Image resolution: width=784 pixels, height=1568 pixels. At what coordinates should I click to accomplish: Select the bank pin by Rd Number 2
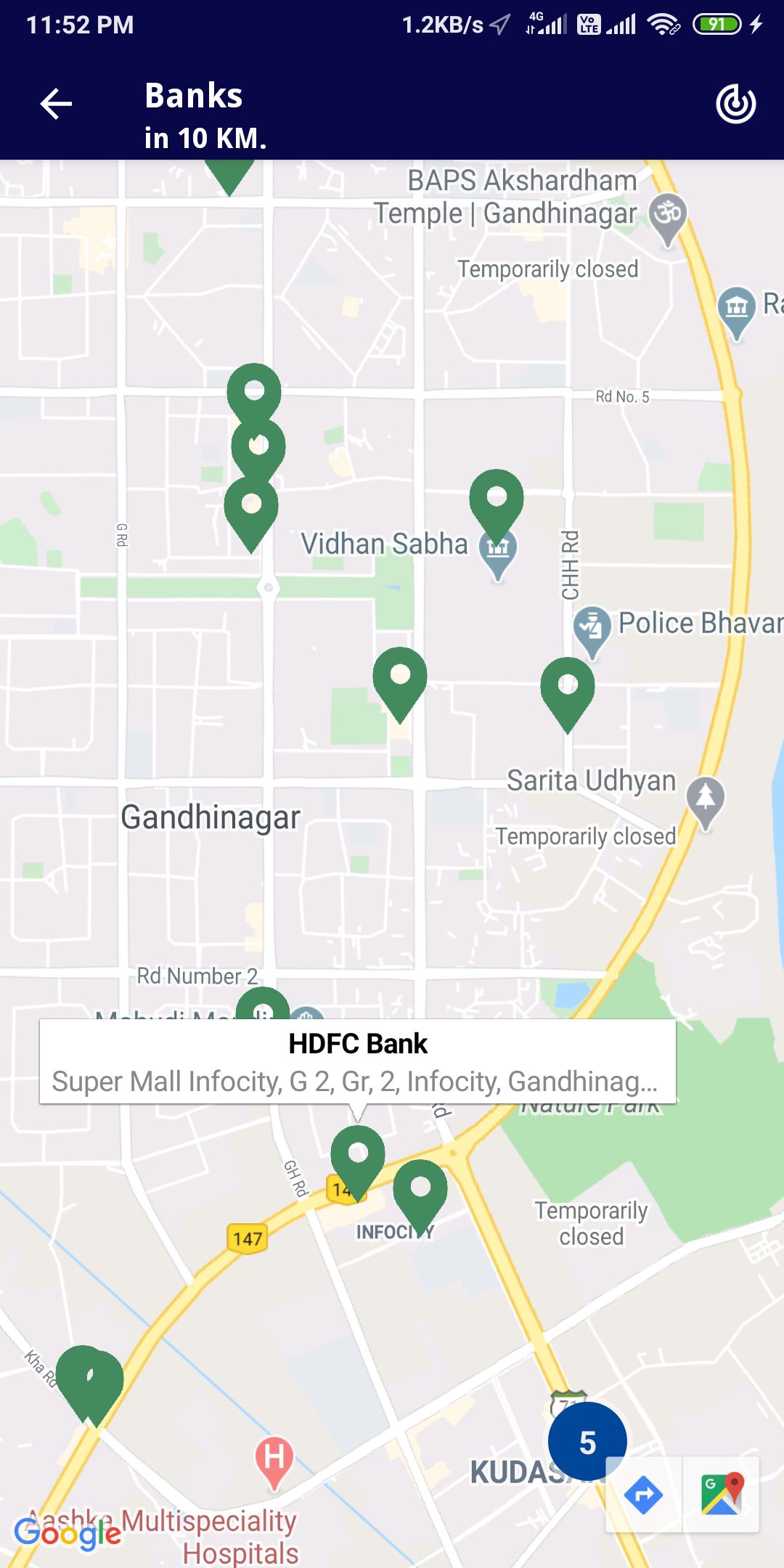click(262, 1005)
